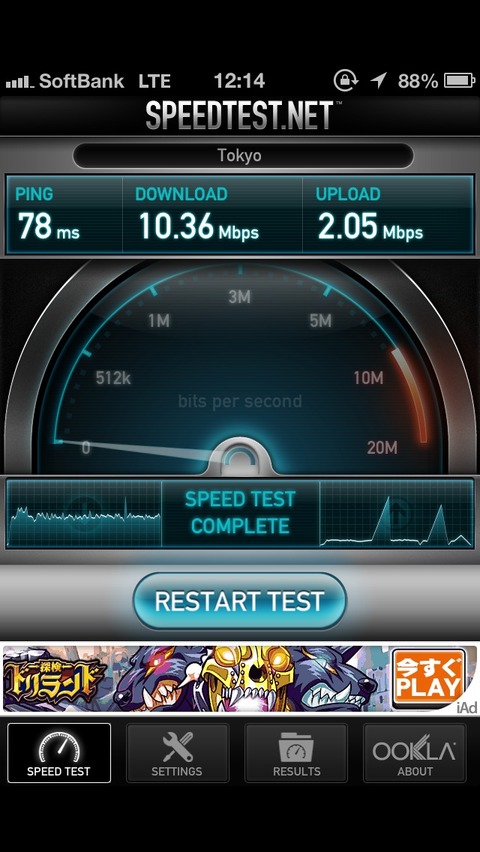Open the Ookla About tab

point(415,753)
